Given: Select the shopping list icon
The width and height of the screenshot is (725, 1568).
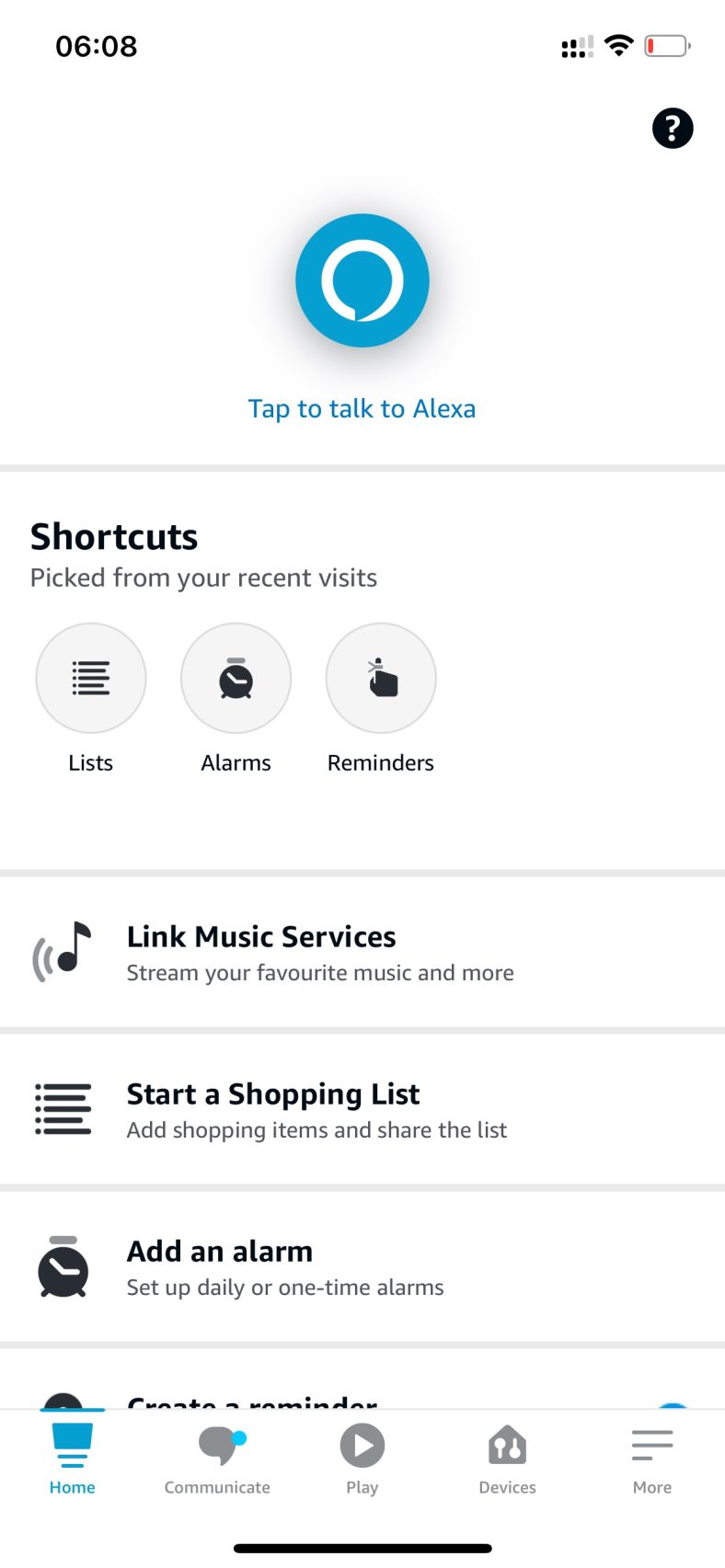Looking at the screenshot, I should [x=61, y=1110].
